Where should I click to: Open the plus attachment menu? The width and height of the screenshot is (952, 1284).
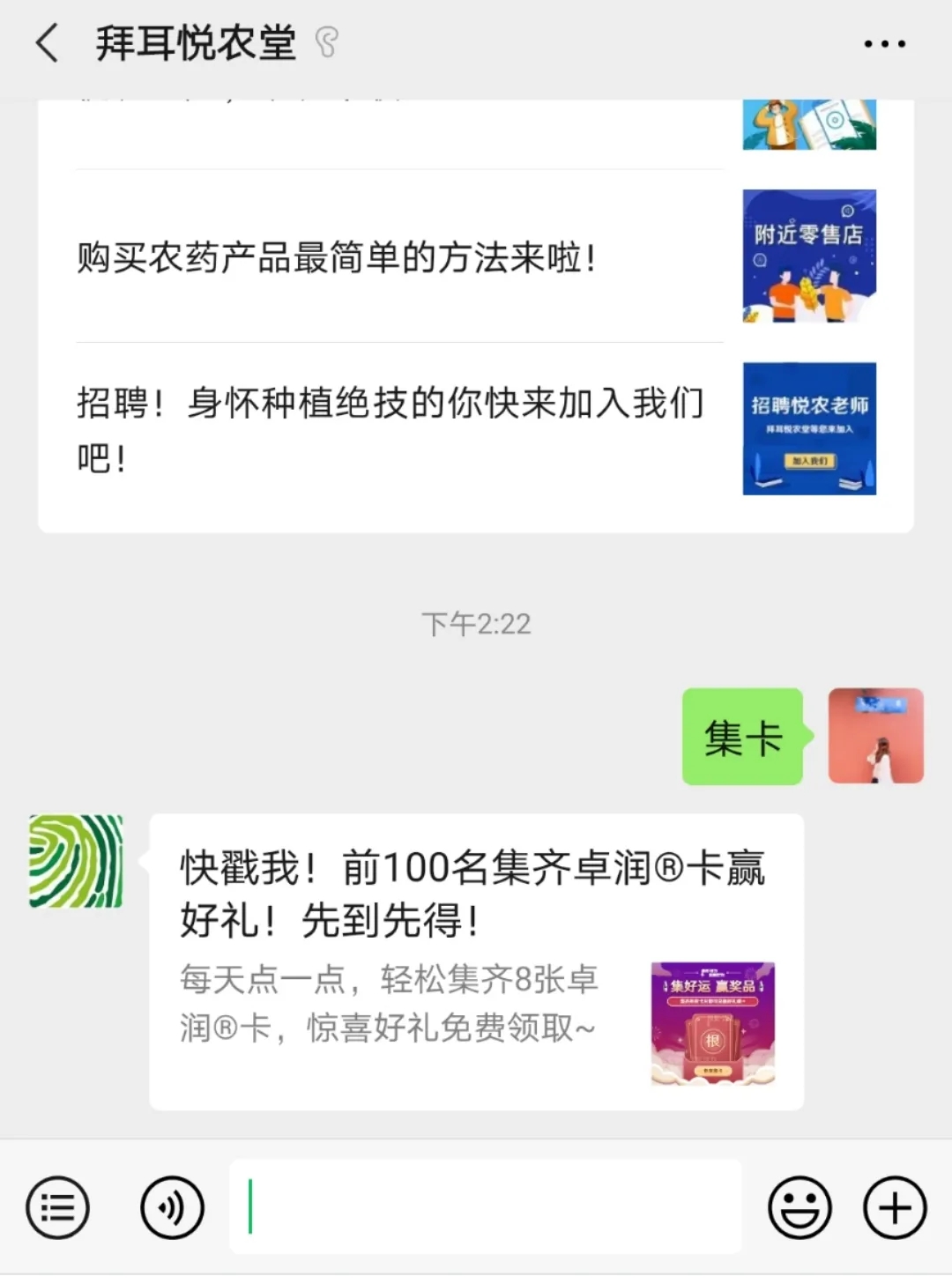pos(894,1207)
